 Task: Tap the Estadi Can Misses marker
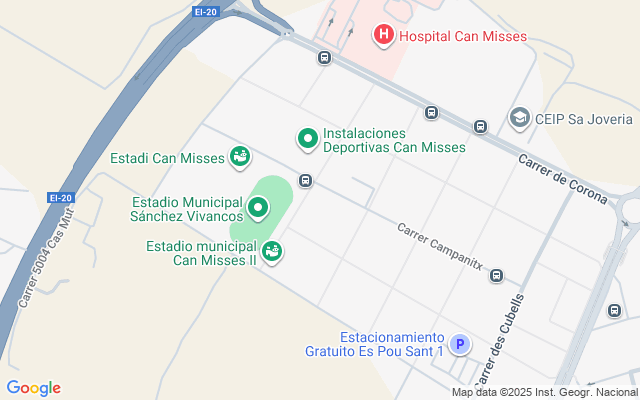(x=240, y=156)
